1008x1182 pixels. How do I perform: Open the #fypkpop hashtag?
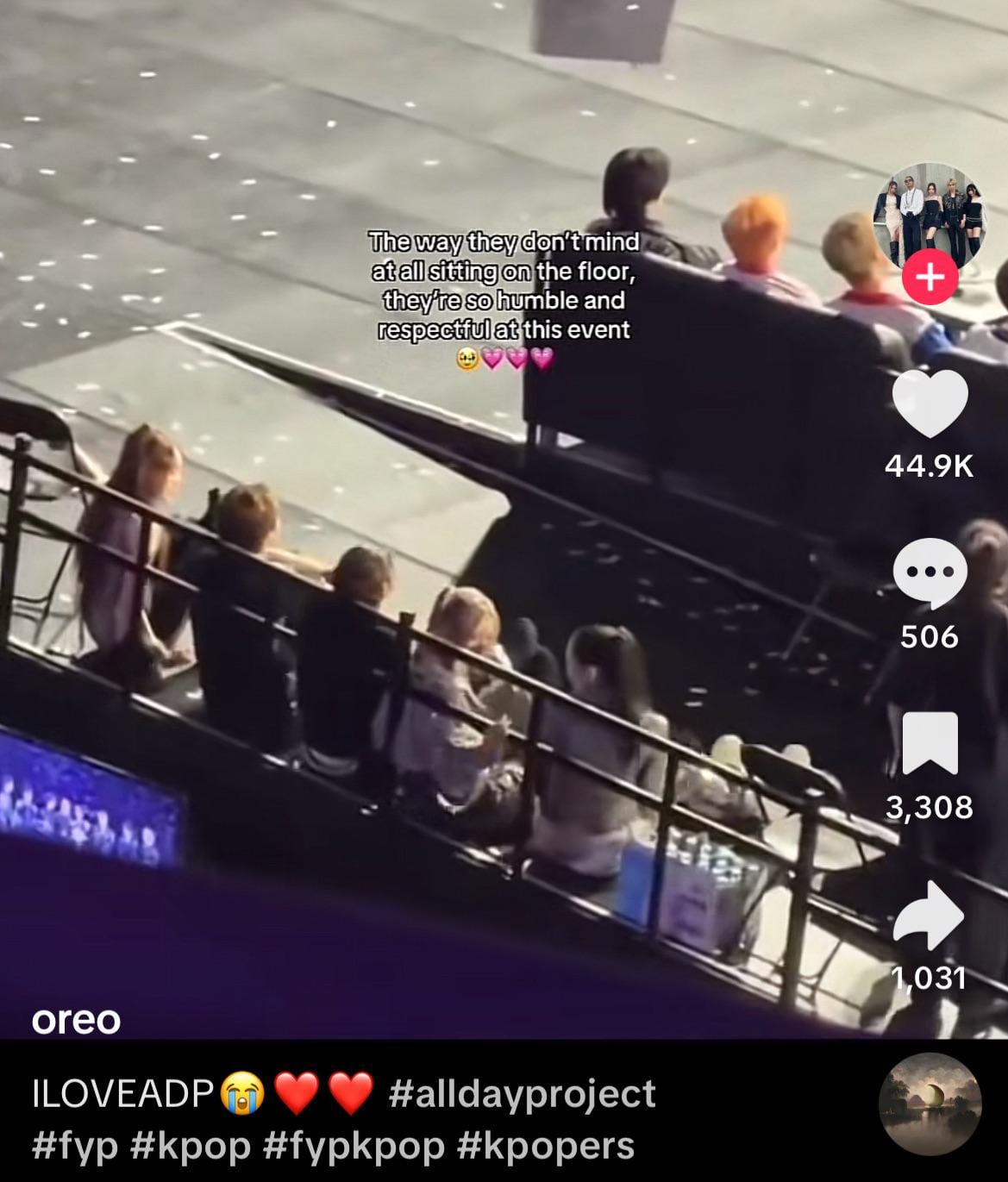(x=352, y=1146)
